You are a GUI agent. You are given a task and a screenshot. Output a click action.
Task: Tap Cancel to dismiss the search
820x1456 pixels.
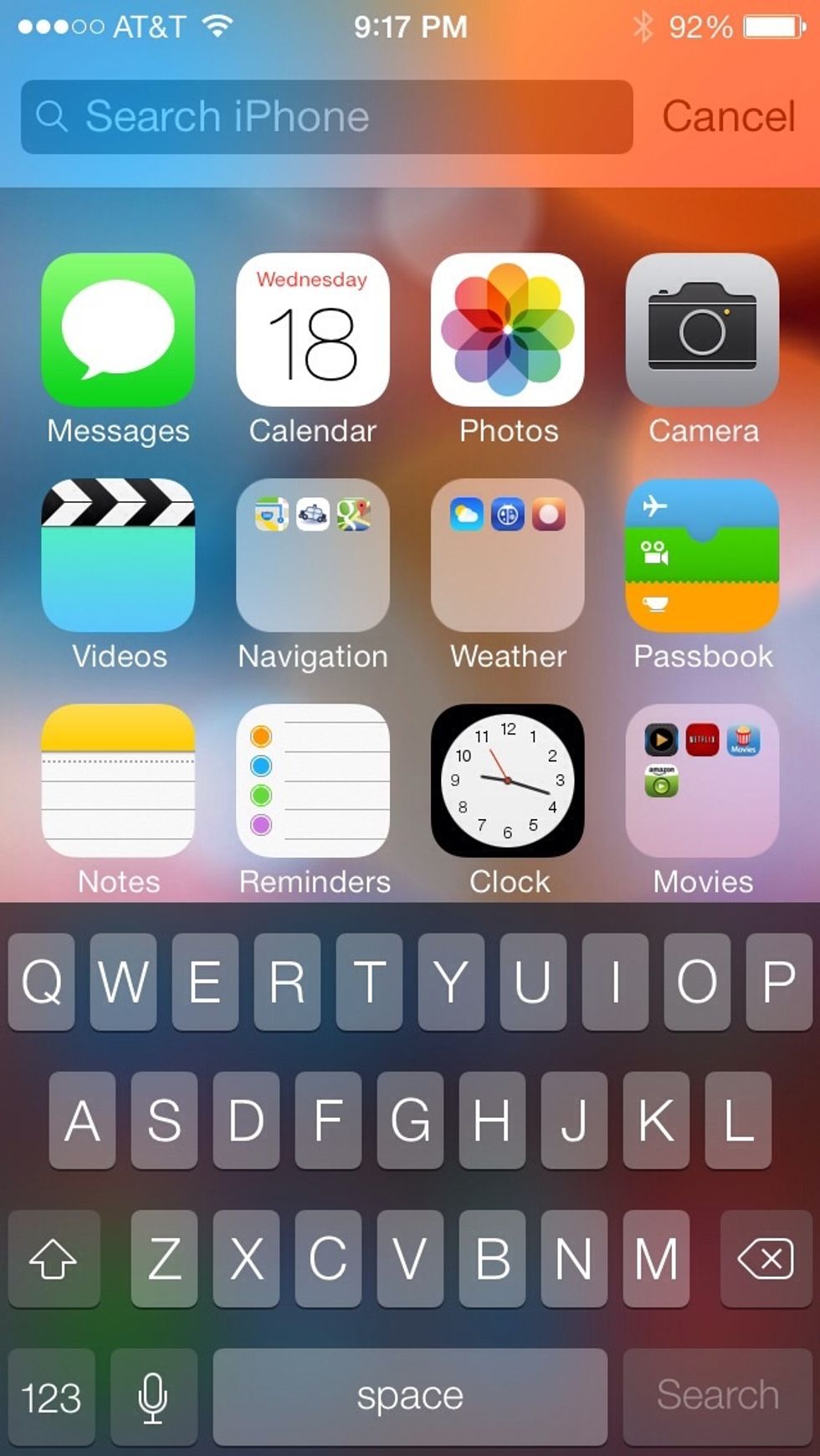coord(727,116)
